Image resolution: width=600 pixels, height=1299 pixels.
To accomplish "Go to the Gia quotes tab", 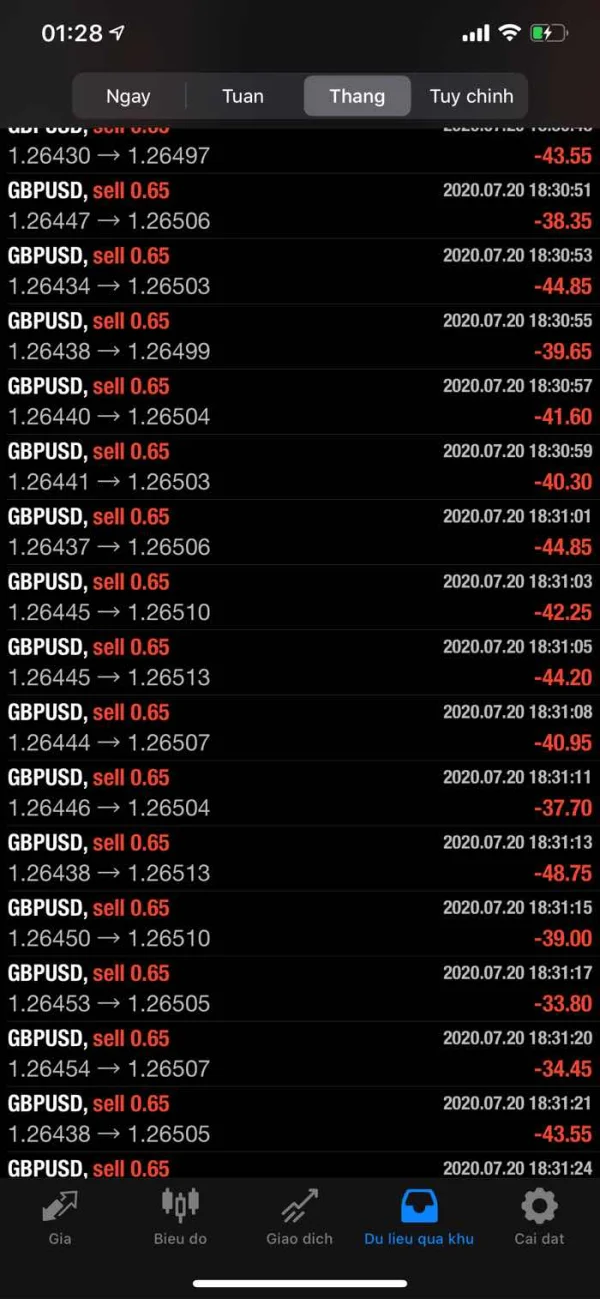I will 60,1217.
